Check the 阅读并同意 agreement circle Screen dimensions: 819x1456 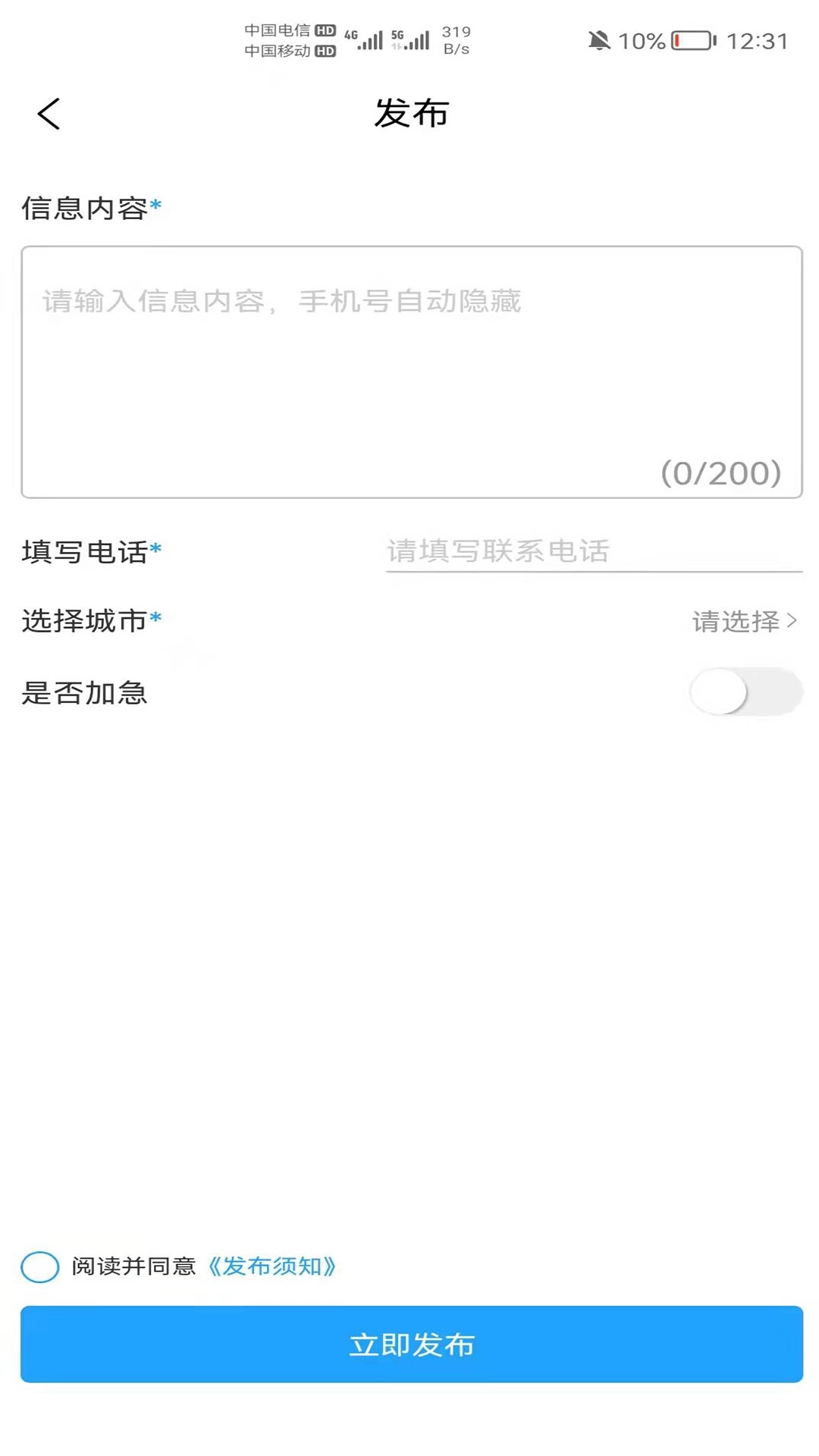point(40,1265)
